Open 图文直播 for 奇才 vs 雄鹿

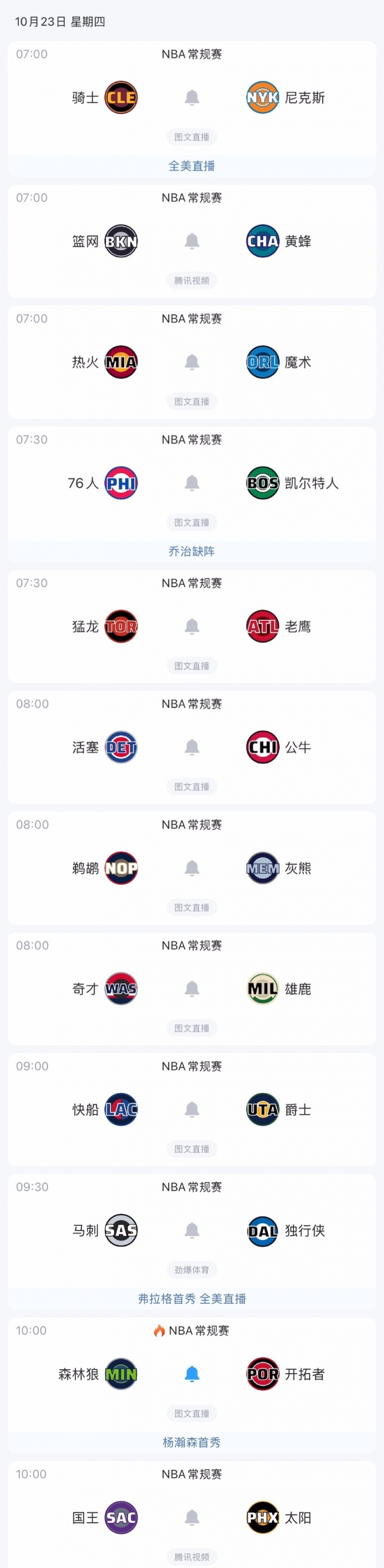click(x=191, y=1028)
